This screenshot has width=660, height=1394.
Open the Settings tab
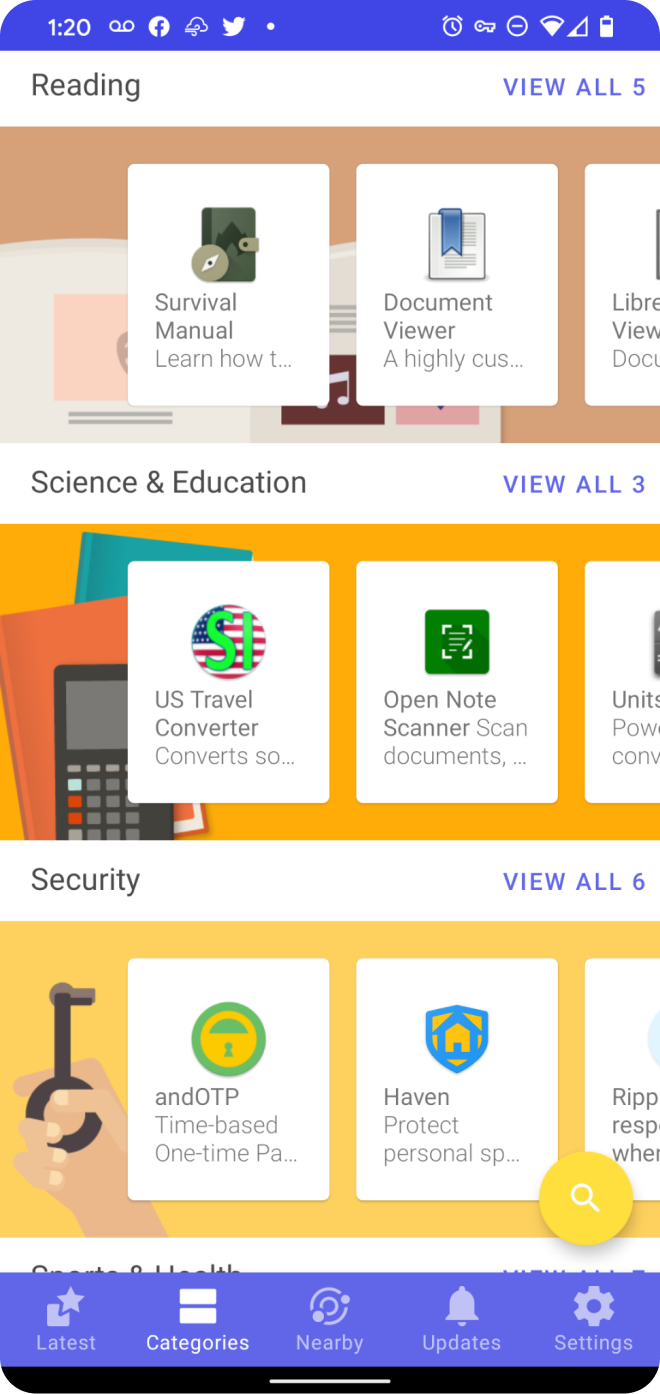coord(593,1320)
